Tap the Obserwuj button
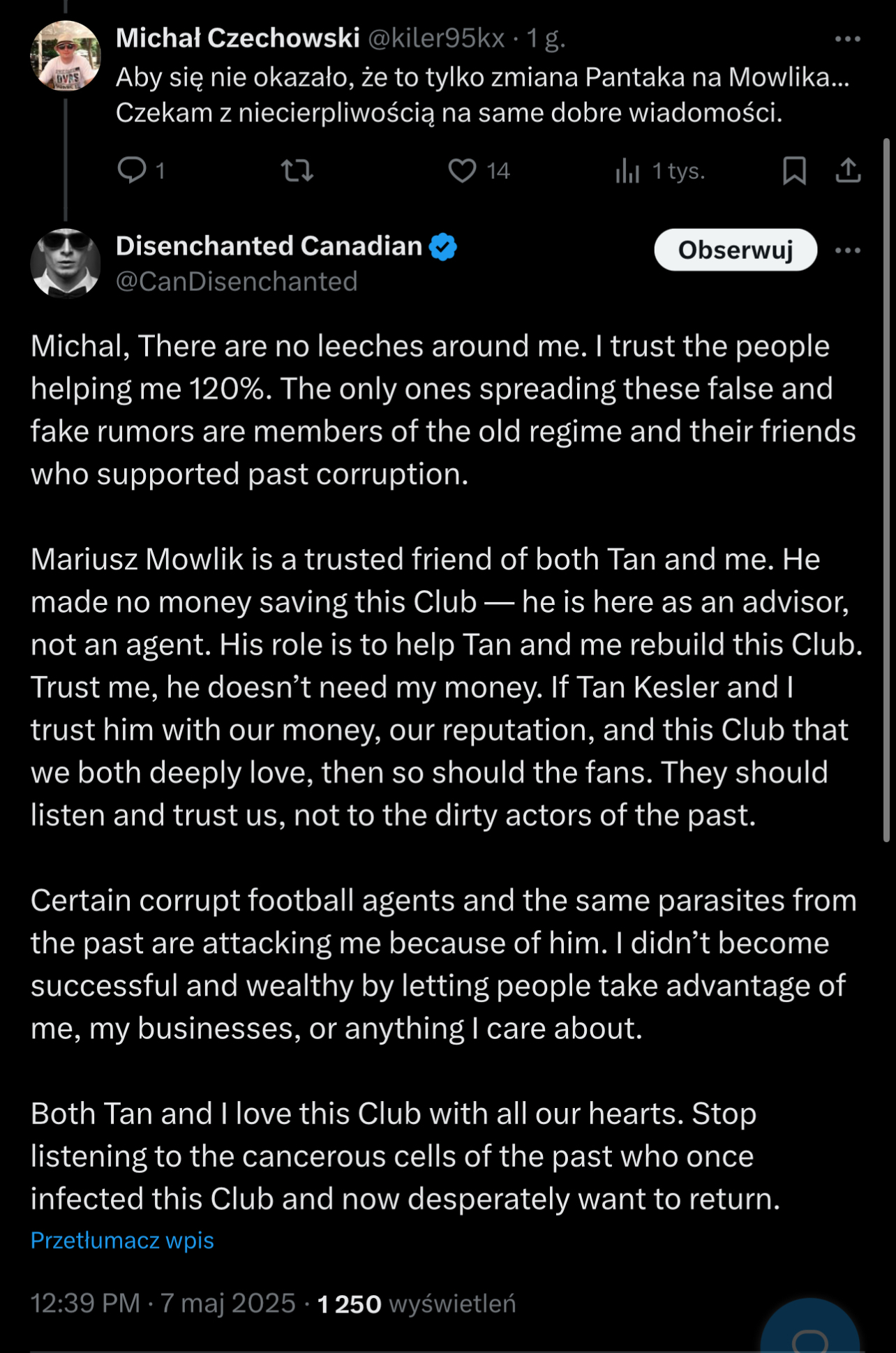The image size is (896, 1353). click(735, 250)
